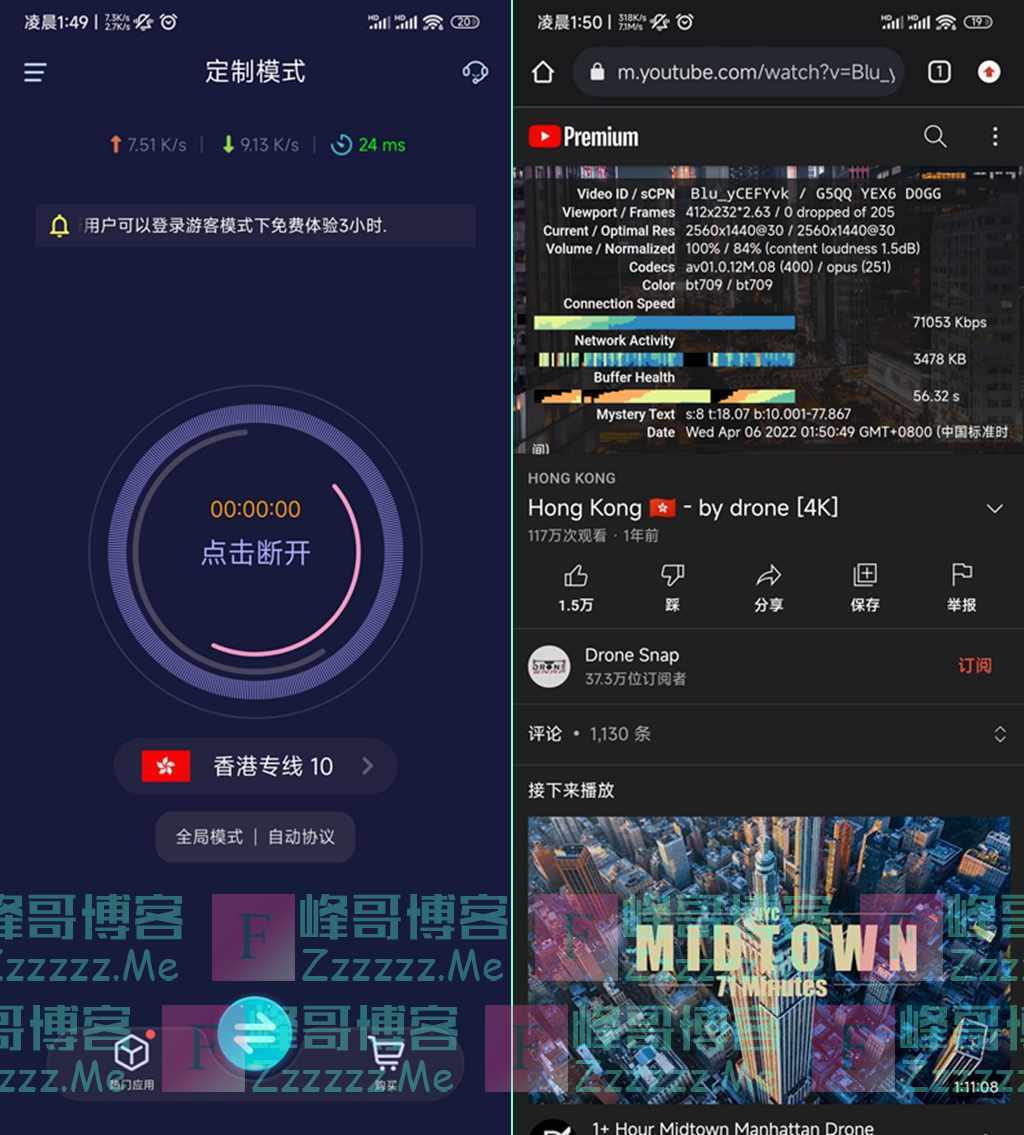Switch to the 购买 tab

386,1060
